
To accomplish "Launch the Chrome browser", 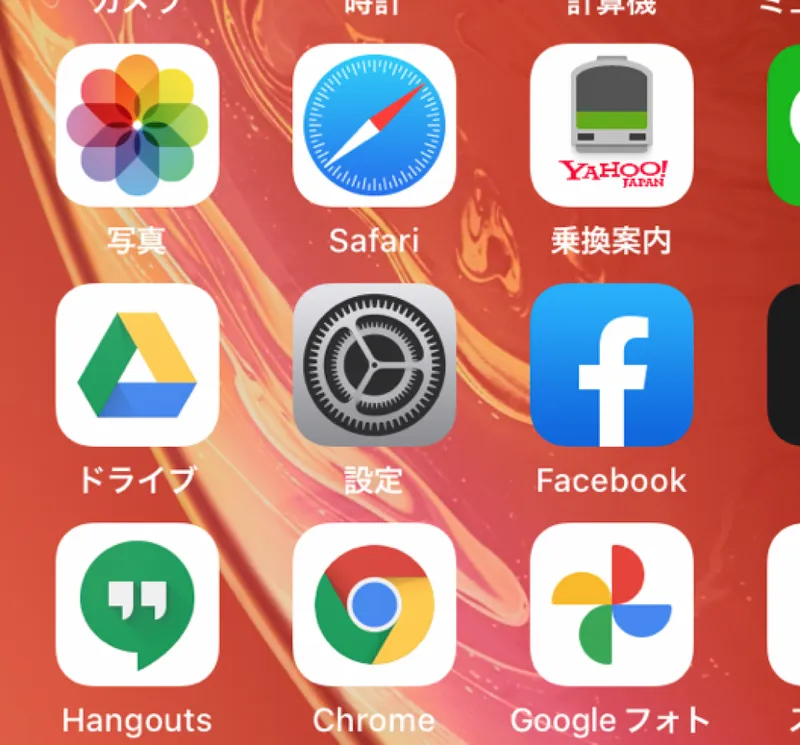I will click(x=374, y=604).
